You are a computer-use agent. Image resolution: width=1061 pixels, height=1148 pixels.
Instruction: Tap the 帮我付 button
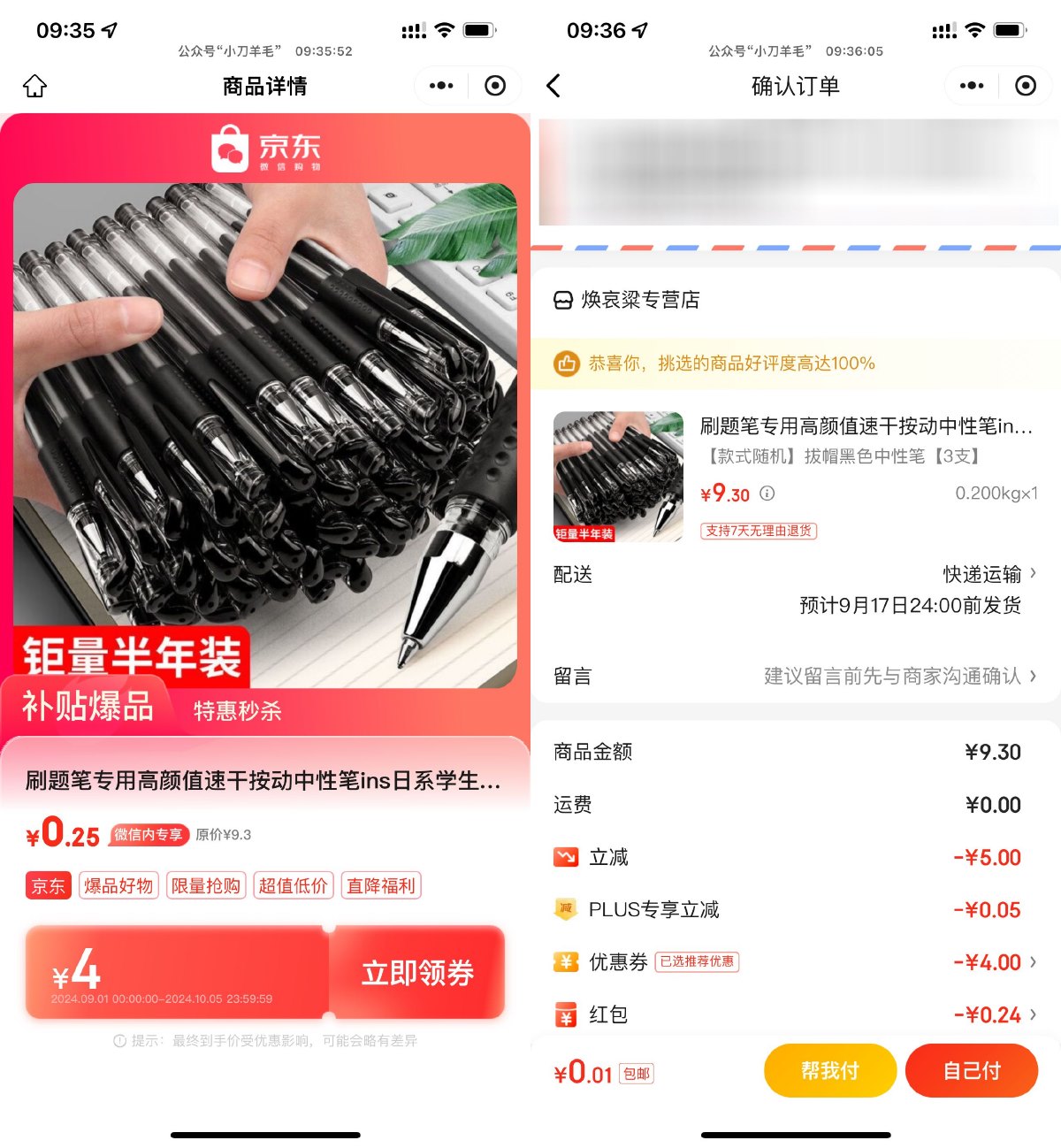(x=829, y=1070)
